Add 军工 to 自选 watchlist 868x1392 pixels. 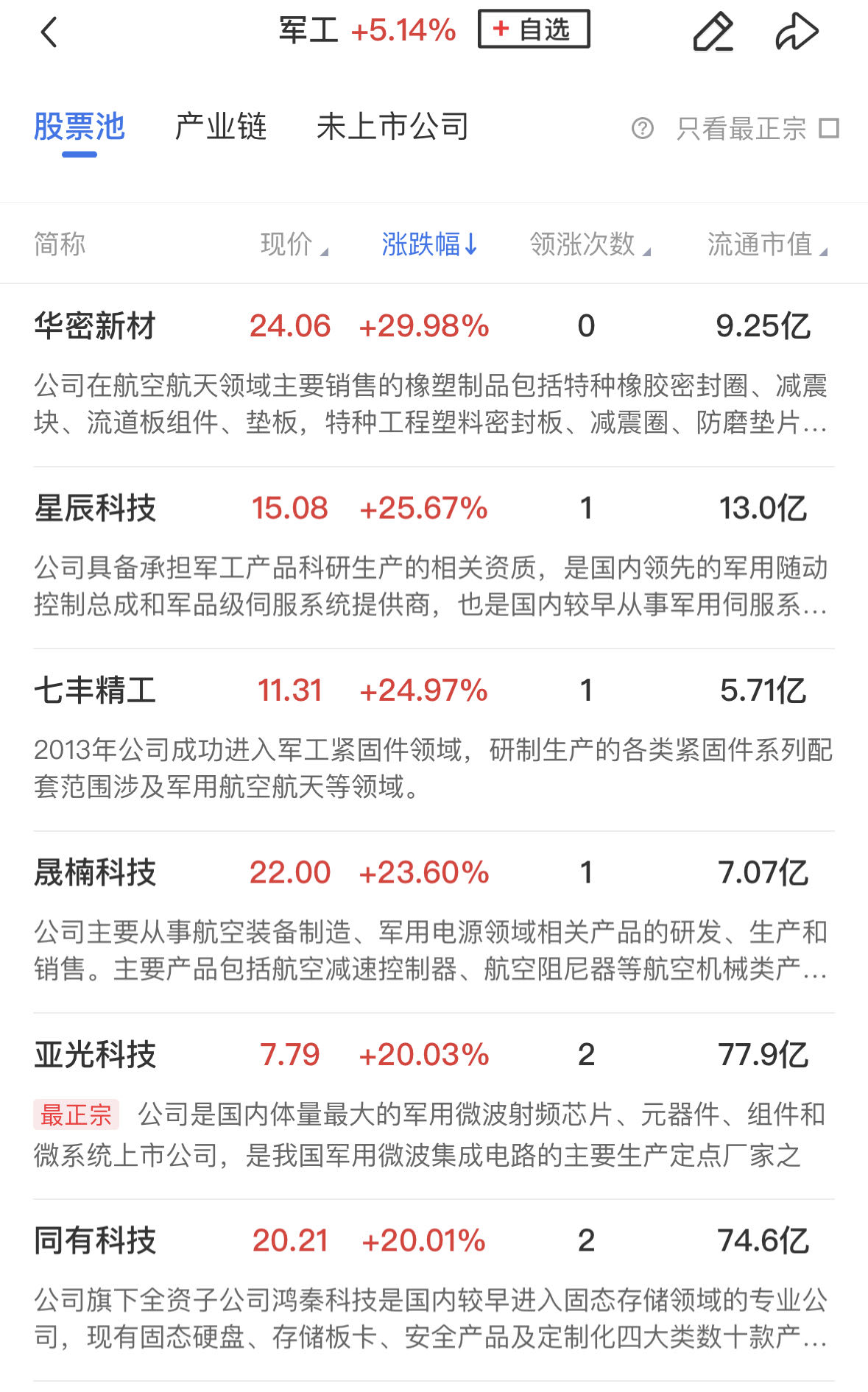pyautogui.click(x=534, y=29)
